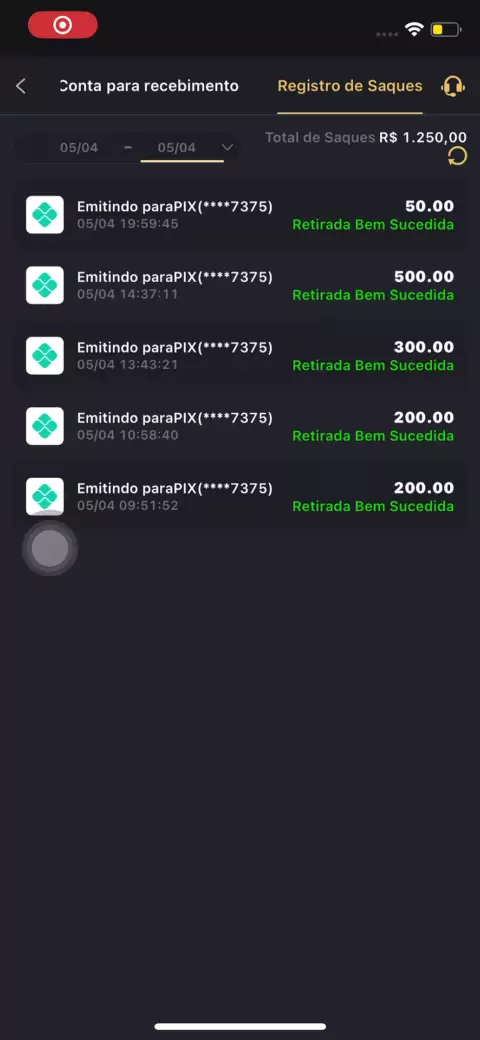The width and height of the screenshot is (480, 1040).
Task: Tap the floating AssistiveTouch button
Action: tap(50, 548)
